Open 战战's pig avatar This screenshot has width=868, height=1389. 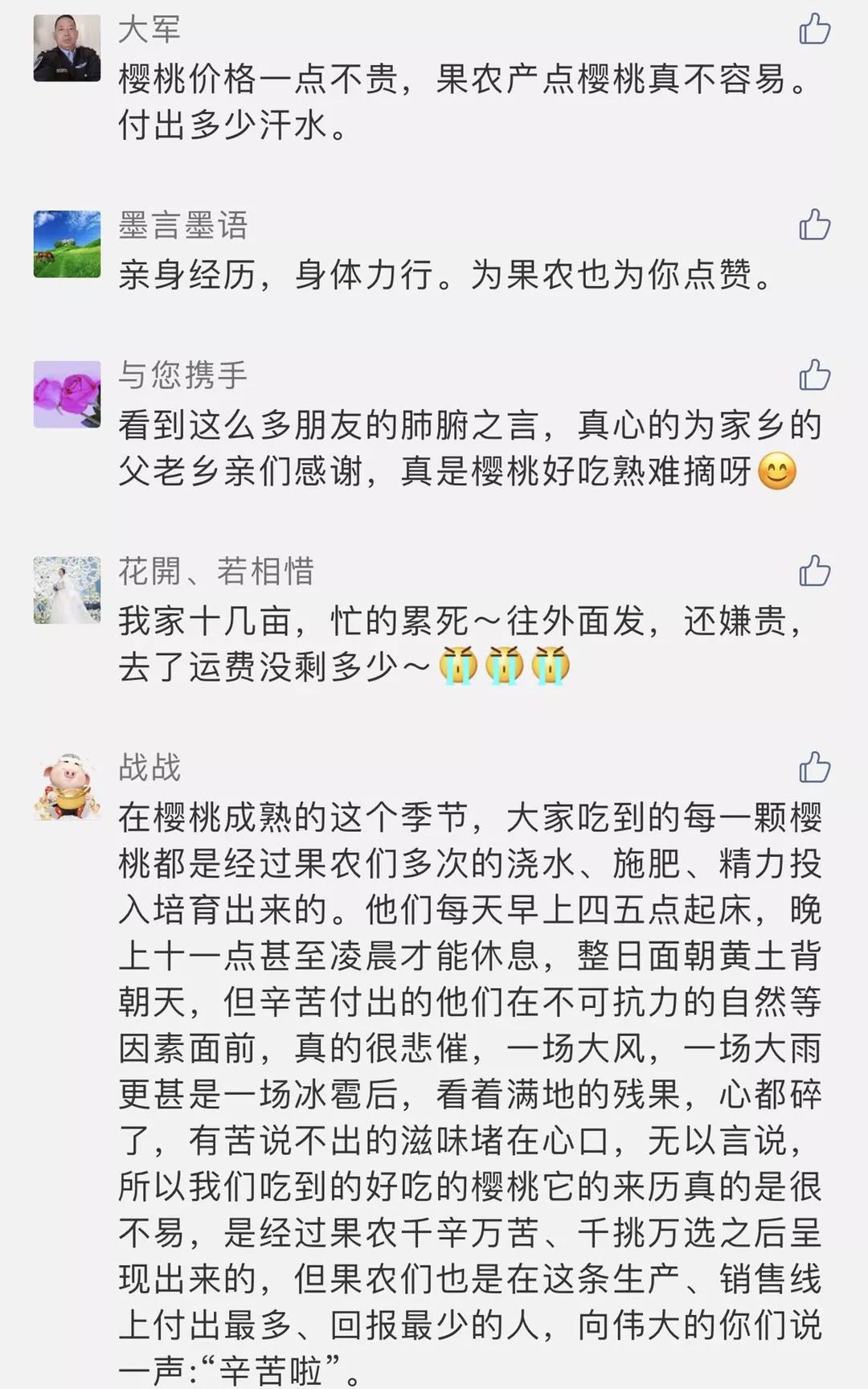click(x=67, y=787)
